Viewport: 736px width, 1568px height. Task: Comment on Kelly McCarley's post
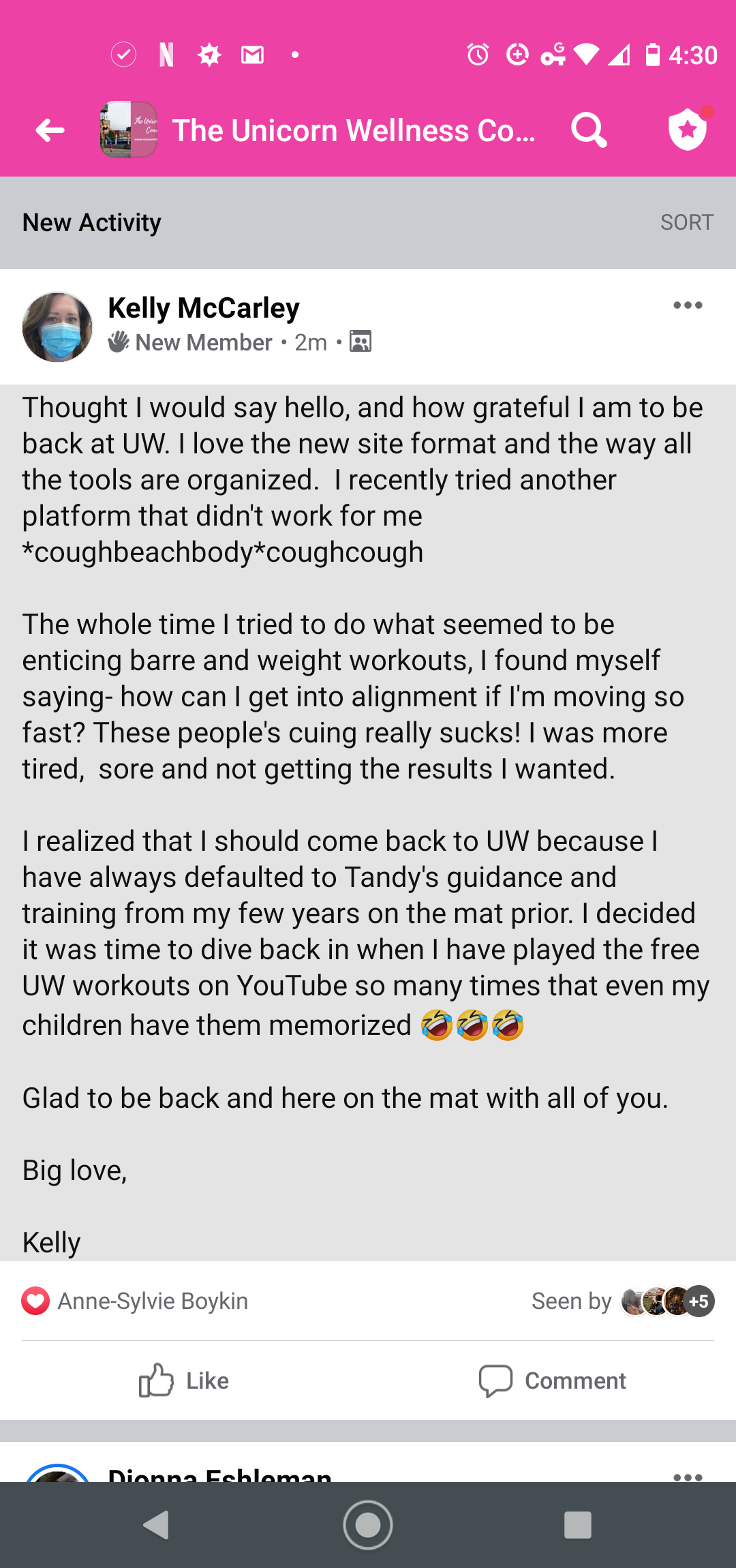552,1381
